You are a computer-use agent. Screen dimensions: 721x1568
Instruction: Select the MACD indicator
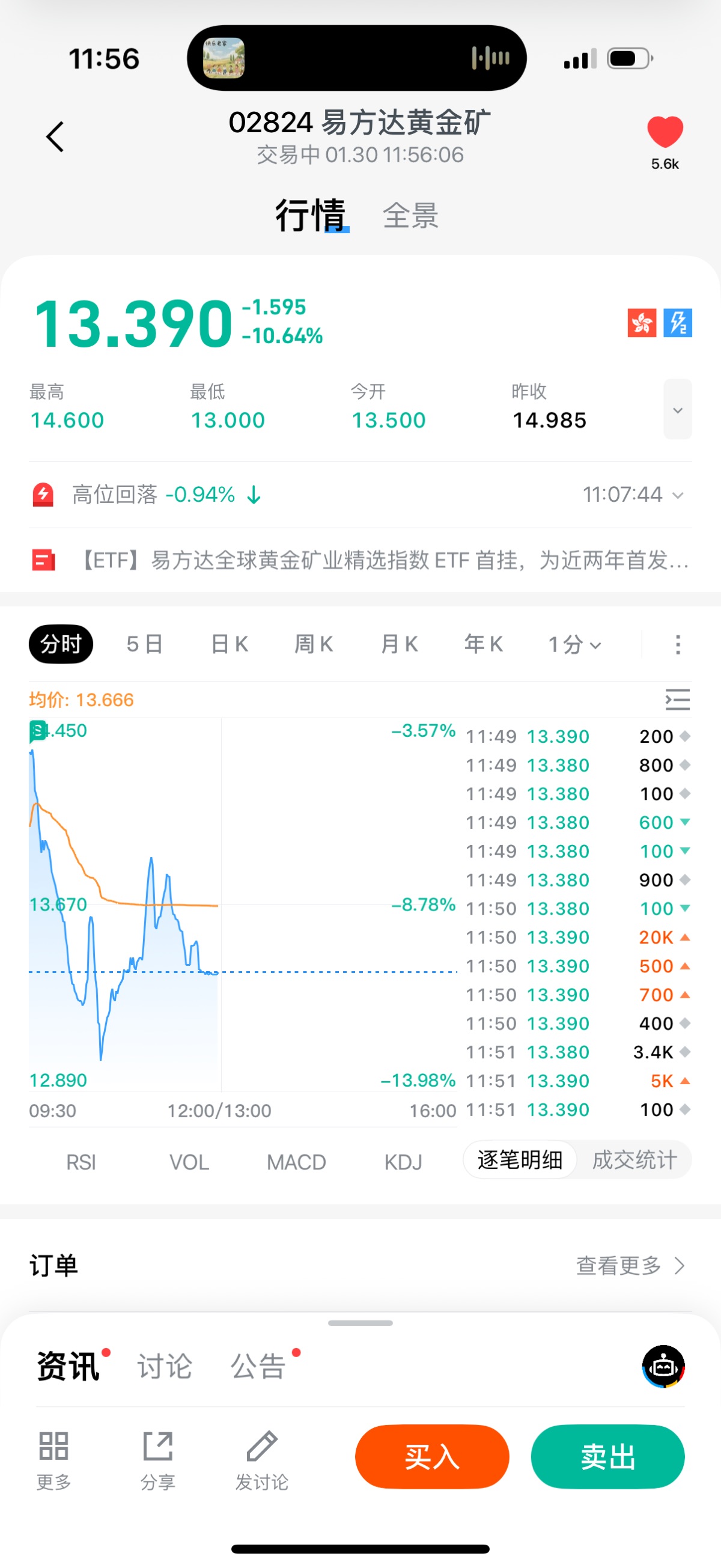click(x=296, y=1162)
